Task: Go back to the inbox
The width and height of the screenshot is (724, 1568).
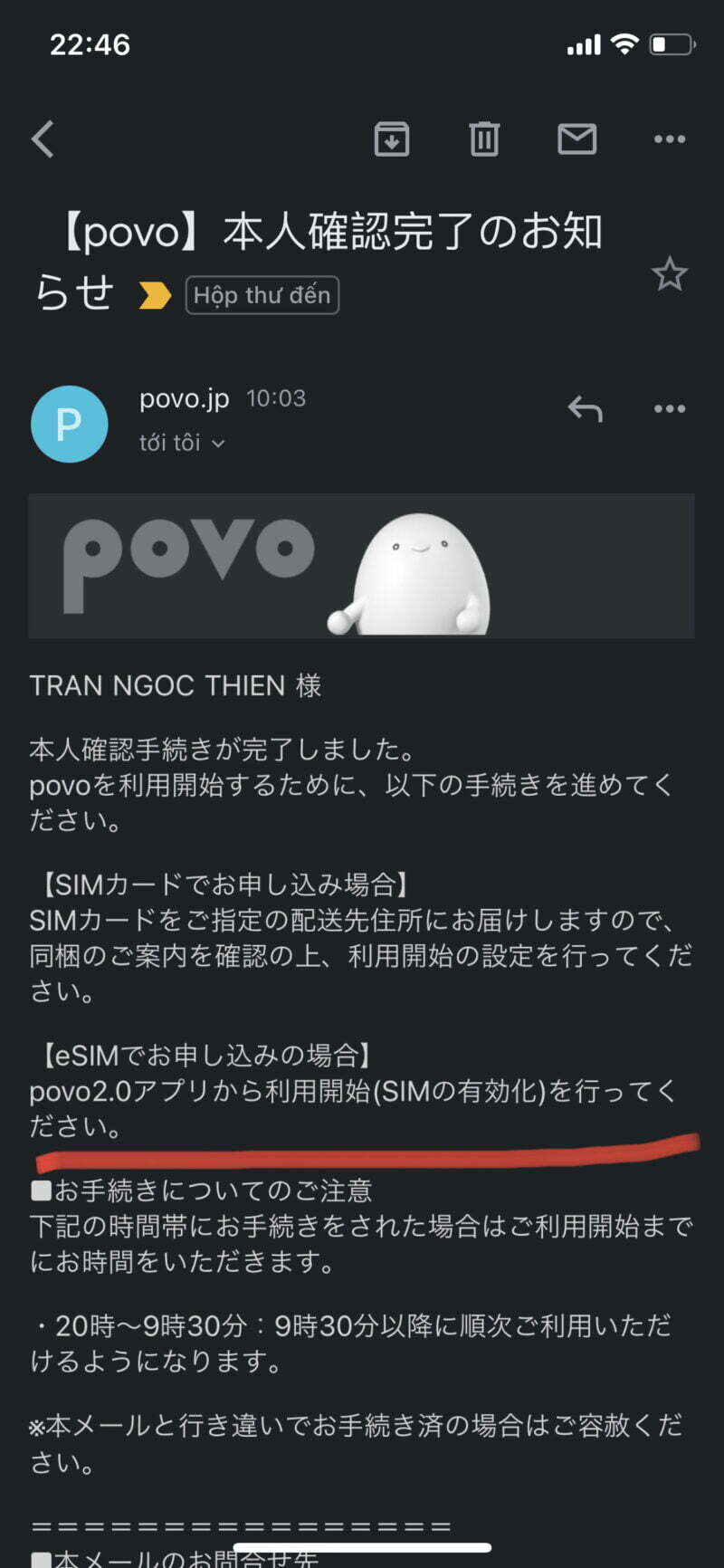Action: (x=43, y=139)
